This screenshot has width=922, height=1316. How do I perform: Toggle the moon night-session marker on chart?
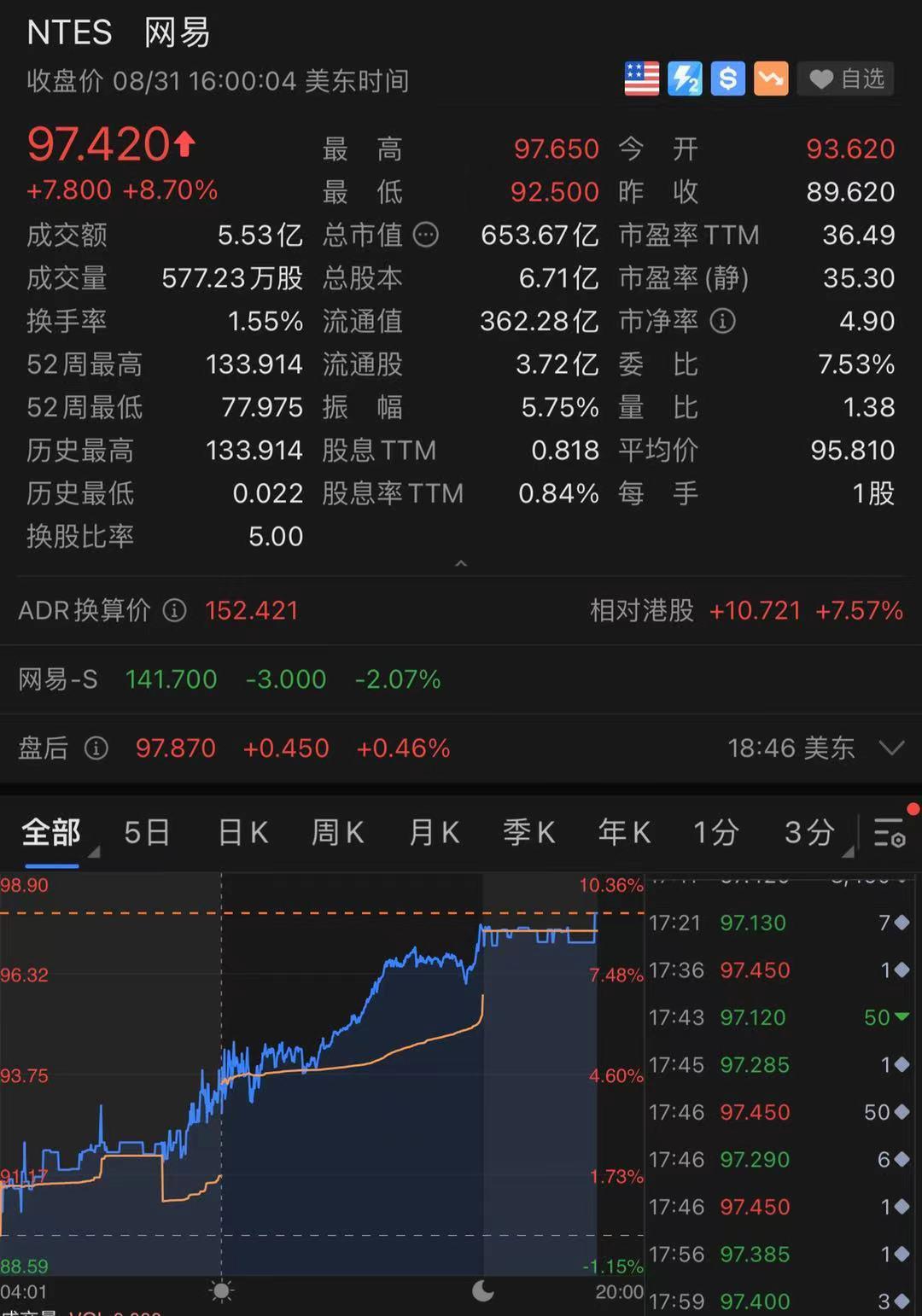[483, 1292]
